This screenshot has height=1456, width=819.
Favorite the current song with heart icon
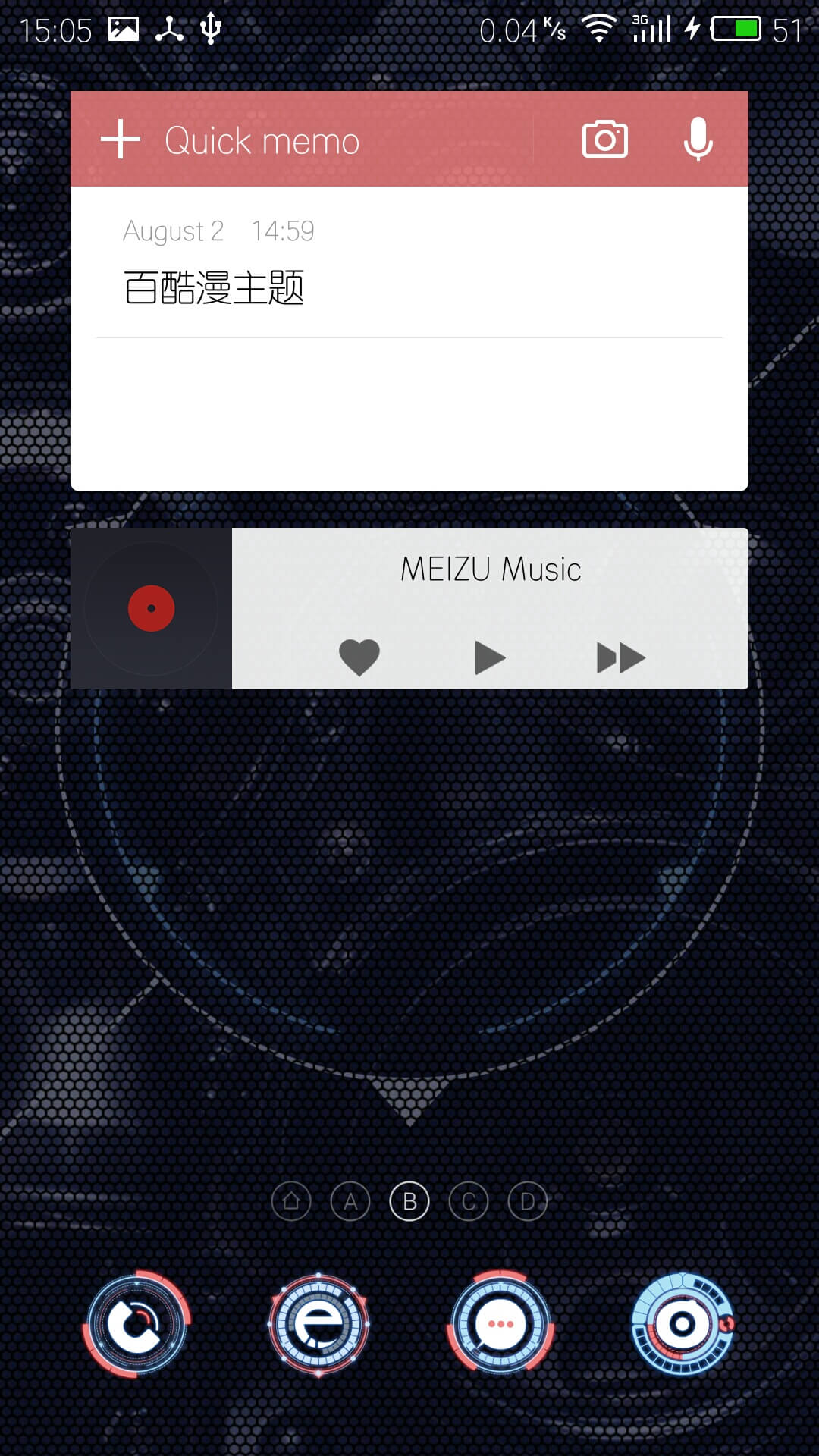(x=359, y=657)
